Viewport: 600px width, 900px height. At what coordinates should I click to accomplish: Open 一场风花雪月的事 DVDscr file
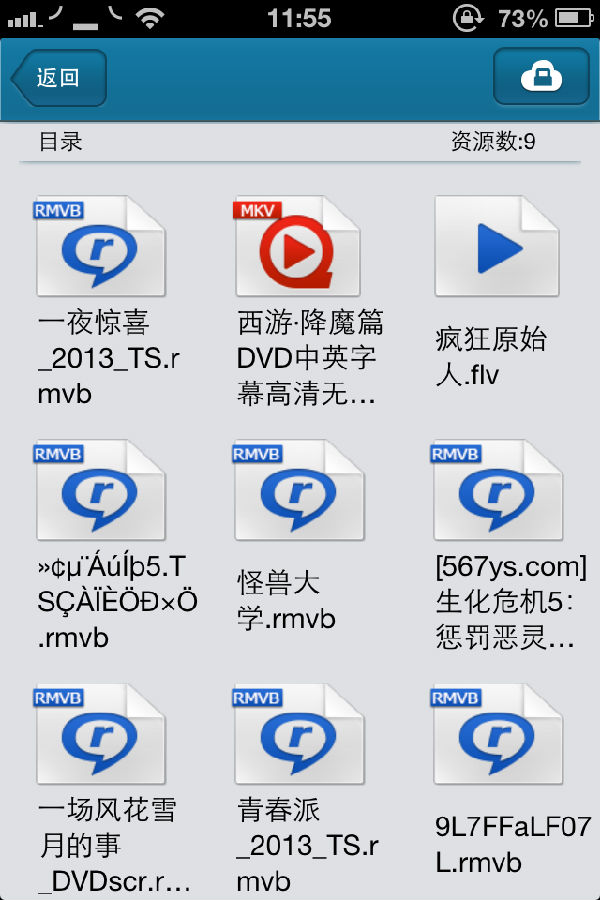click(x=100, y=734)
